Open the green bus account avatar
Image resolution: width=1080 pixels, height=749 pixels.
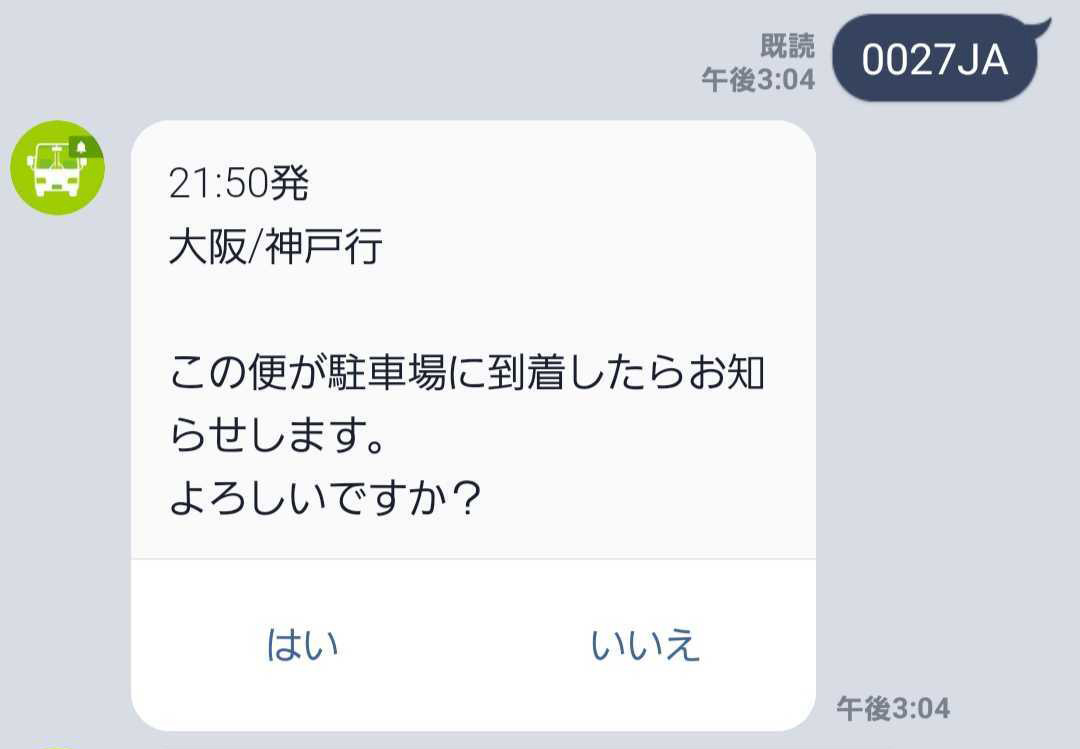click(x=58, y=167)
